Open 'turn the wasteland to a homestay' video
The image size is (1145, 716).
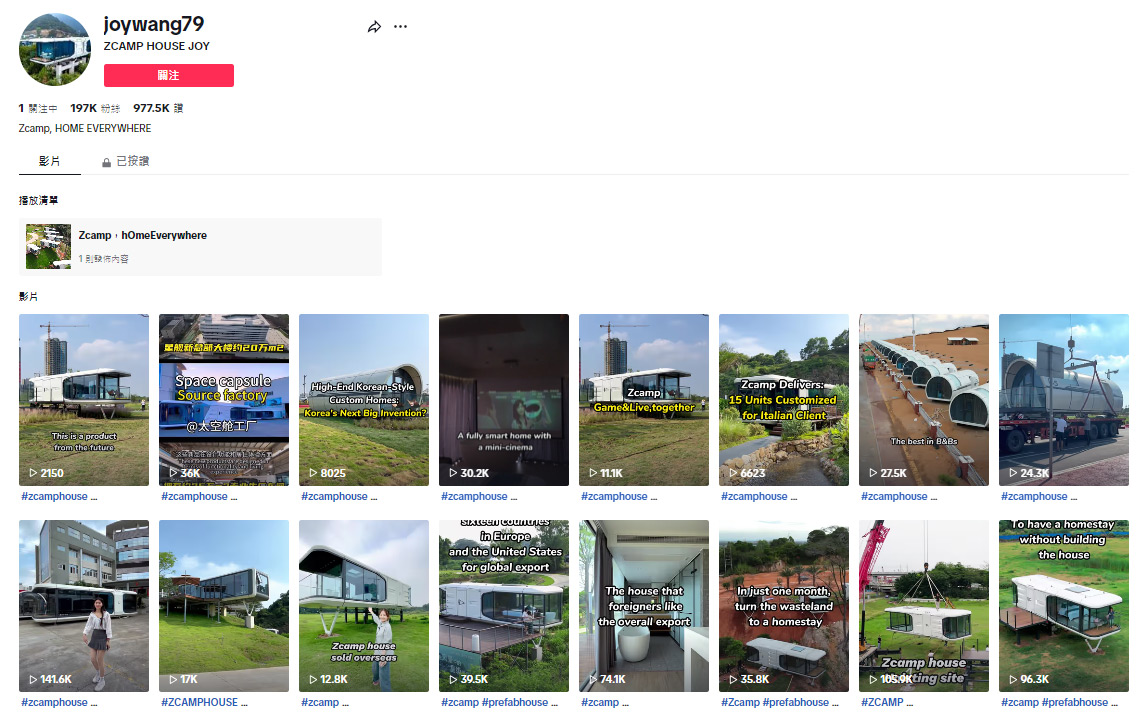784,605
